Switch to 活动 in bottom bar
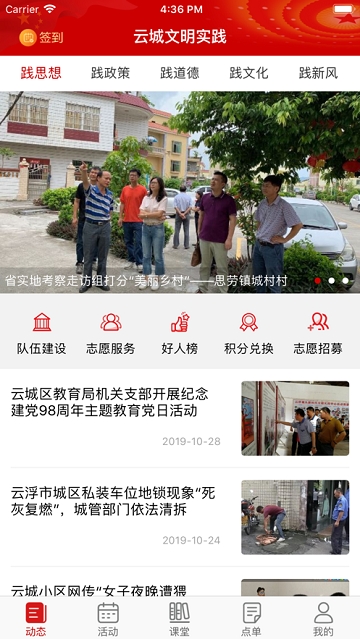 pos(108,619)
